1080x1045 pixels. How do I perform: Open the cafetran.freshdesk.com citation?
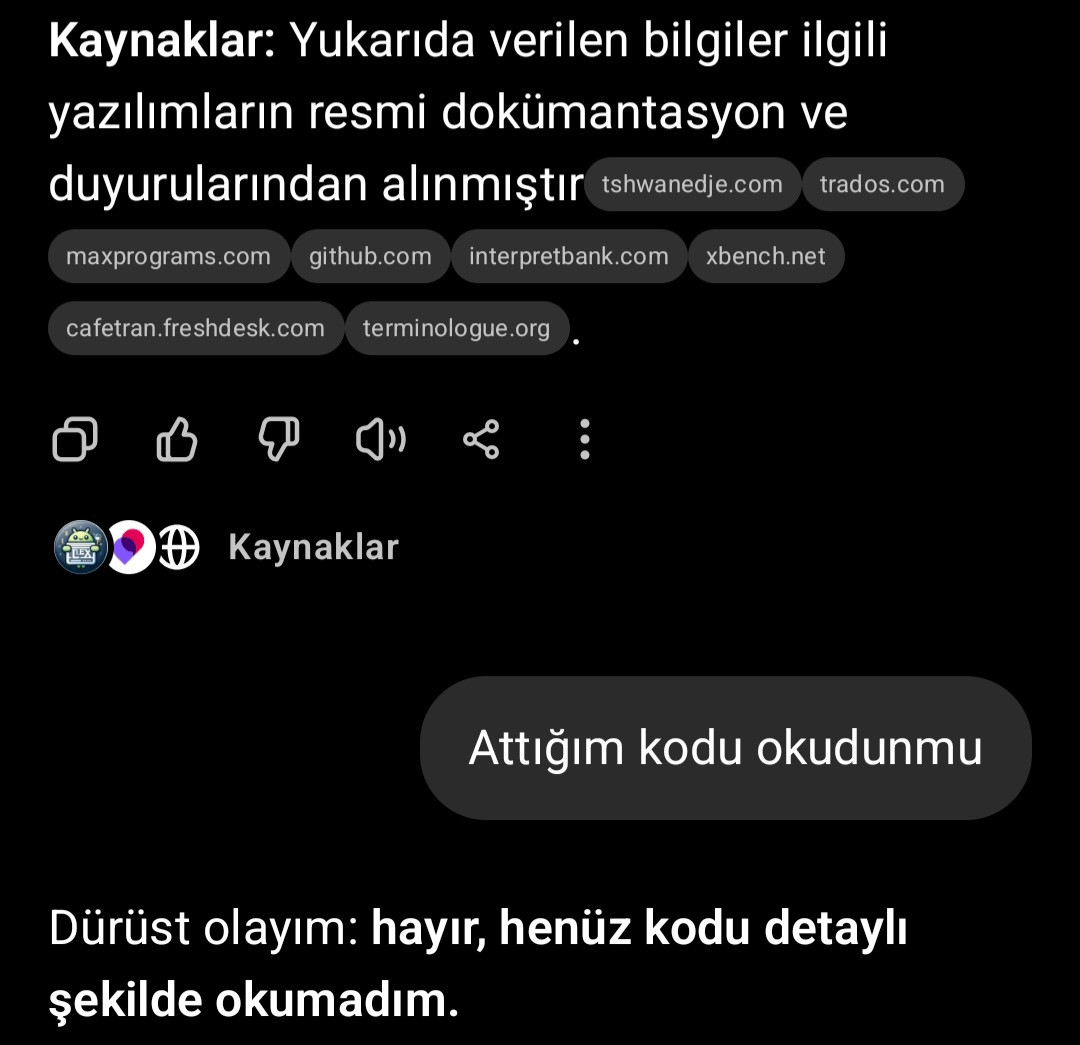(x=195, y=328)
